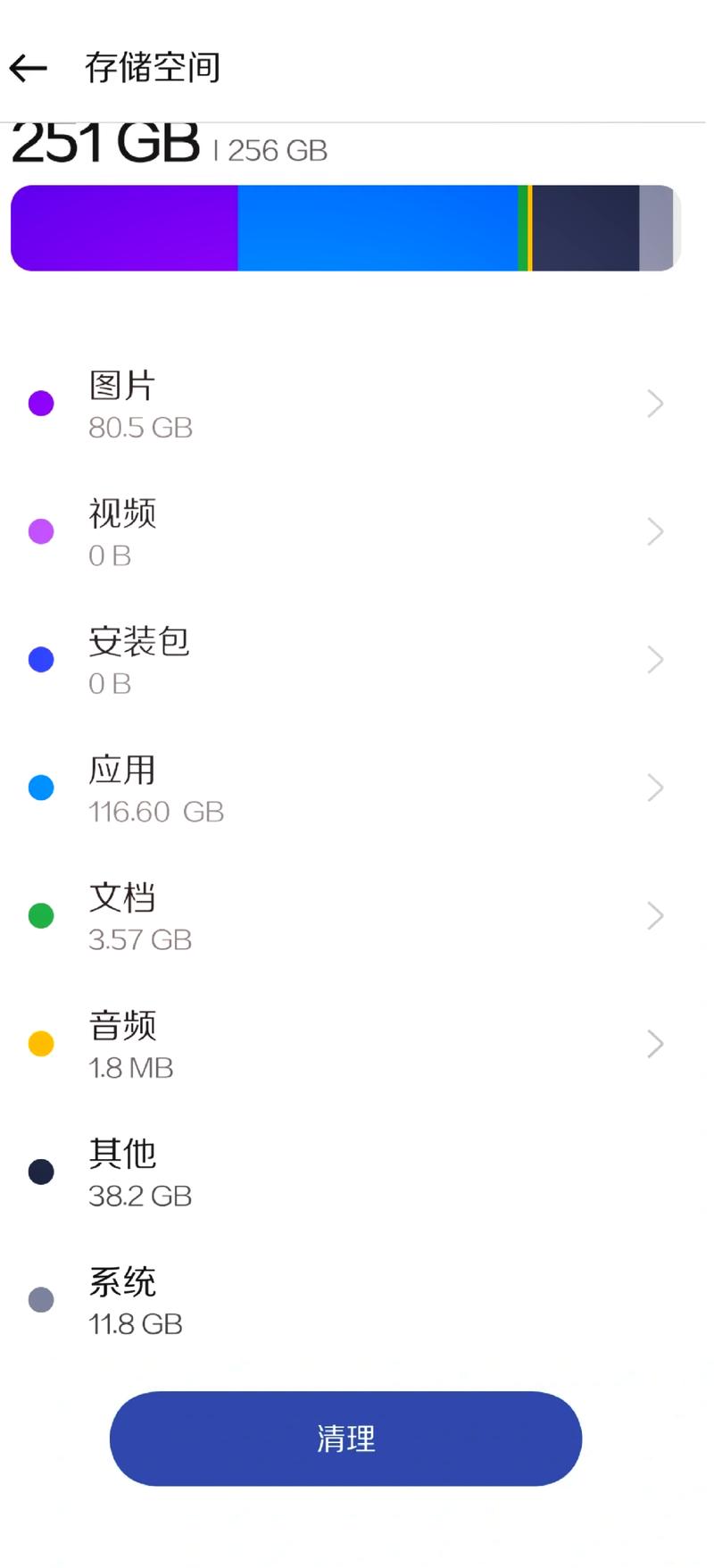714x1568 pixels.
Task: Click the dark 其他 category dot
Action: click(40, 1171)
